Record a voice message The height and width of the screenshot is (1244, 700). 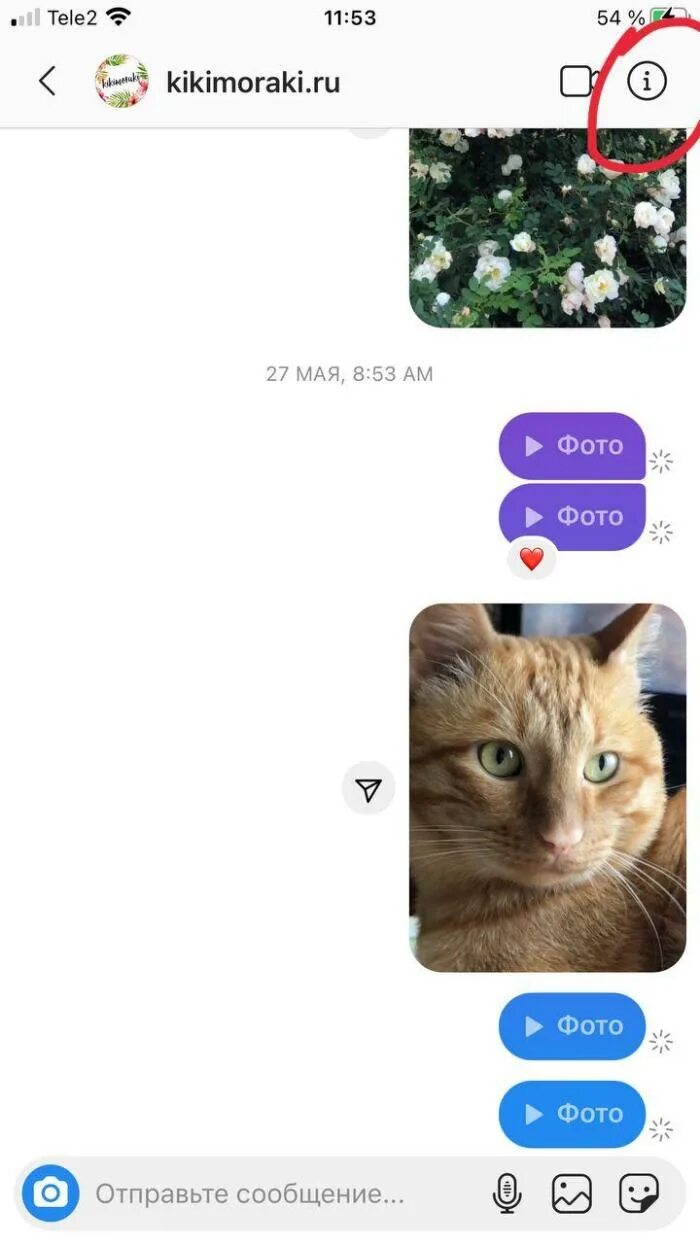[x=507, y=1193]
